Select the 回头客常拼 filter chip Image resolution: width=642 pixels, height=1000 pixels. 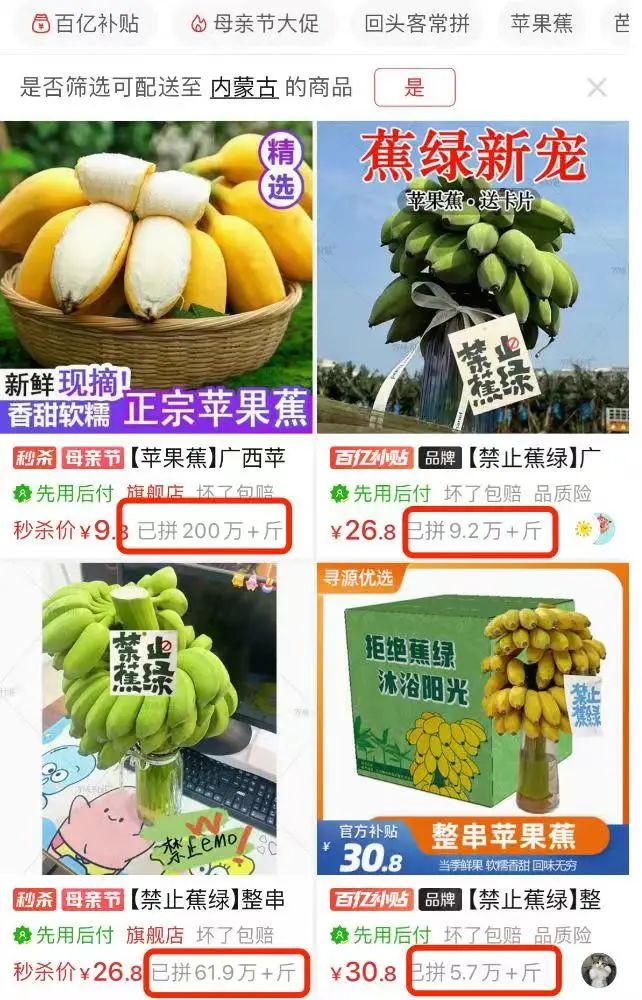click(x=416, y=23)
